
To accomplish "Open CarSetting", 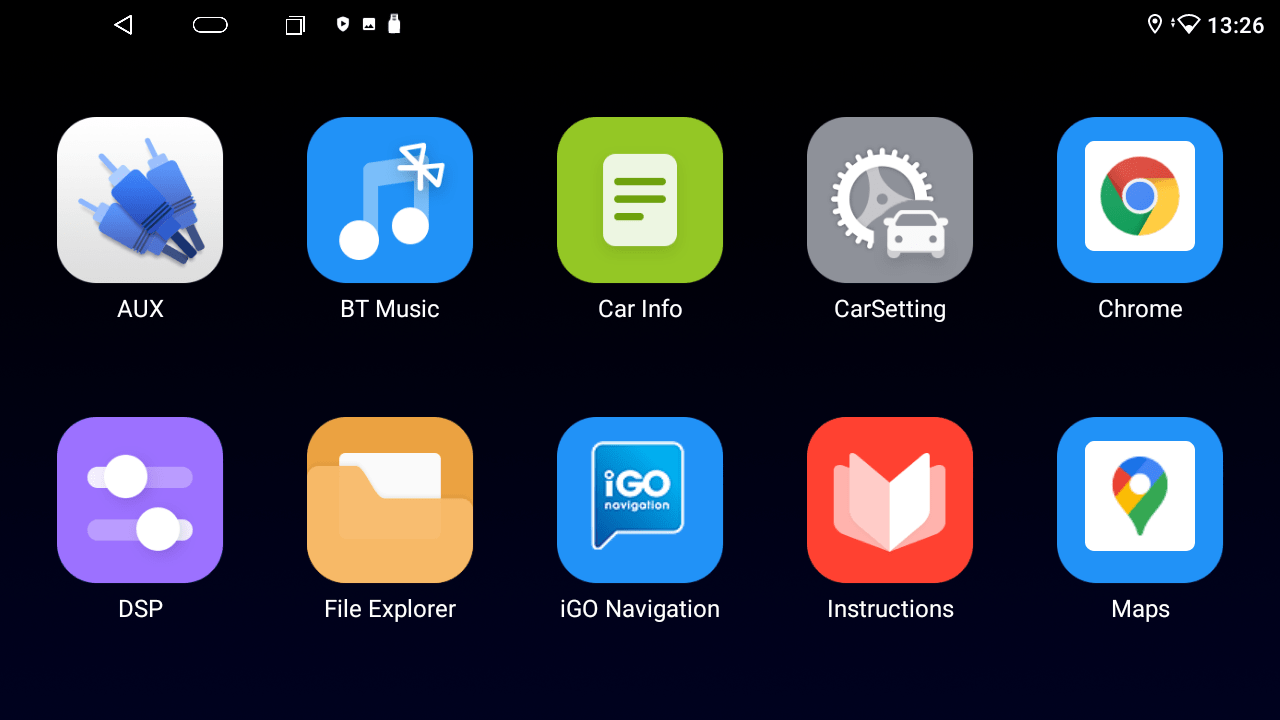I will click(890, 200).
